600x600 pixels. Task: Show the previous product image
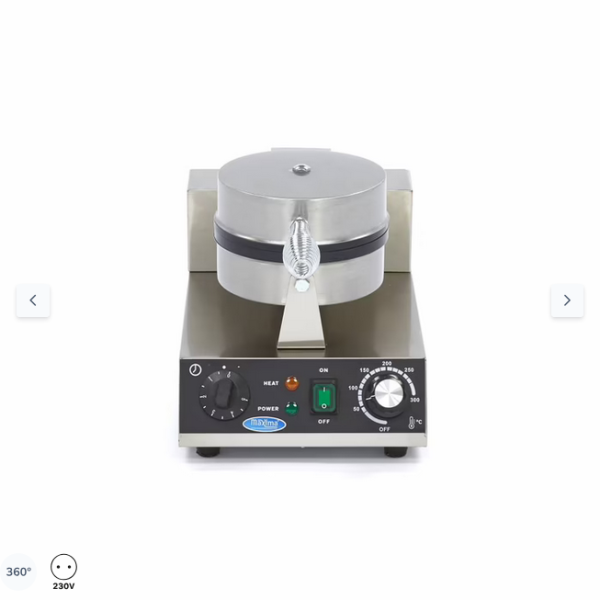(33, 300)
